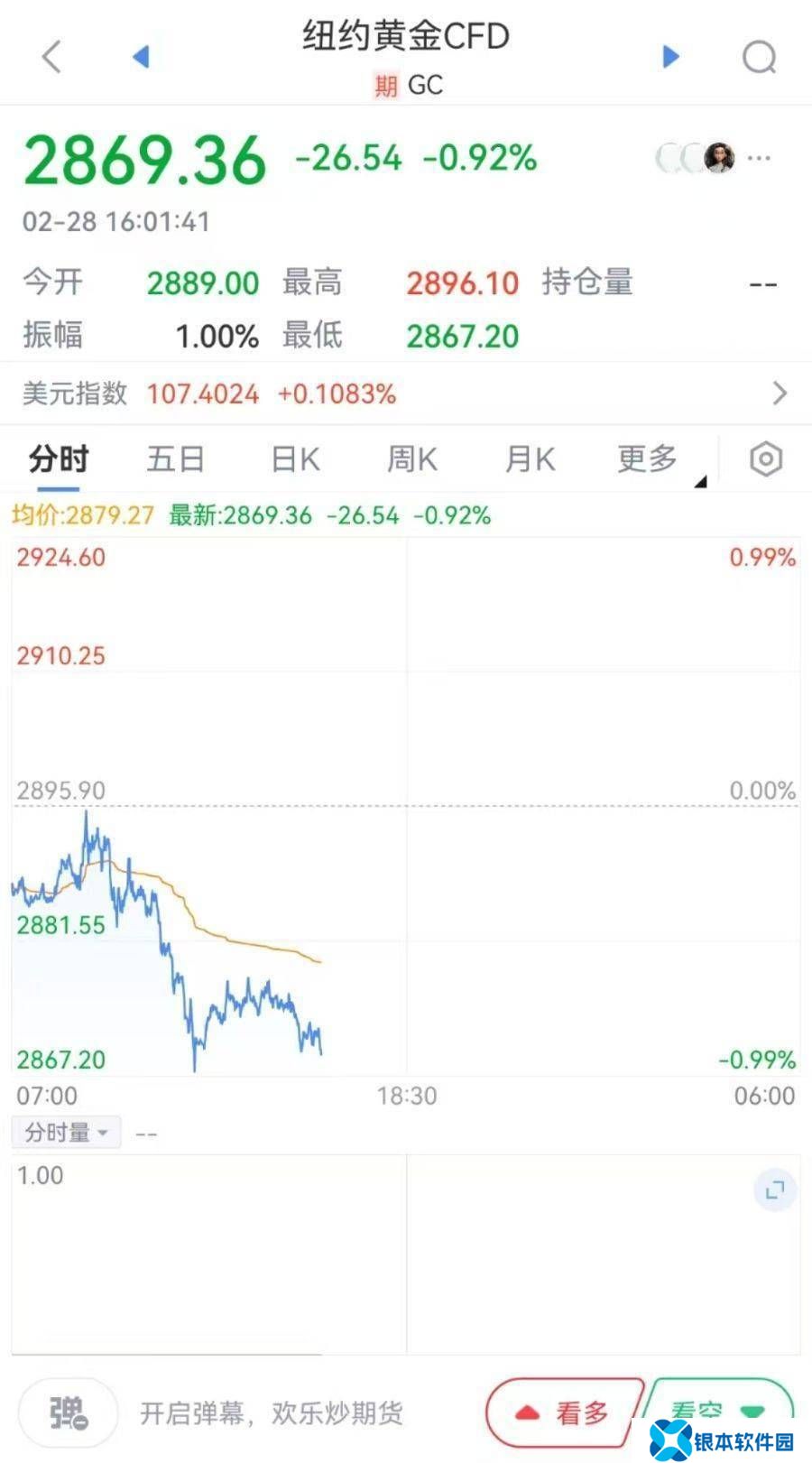Switch to the previous instrument arrow
This screenshot has width=812, height=1463.
[x=141, y=57]
